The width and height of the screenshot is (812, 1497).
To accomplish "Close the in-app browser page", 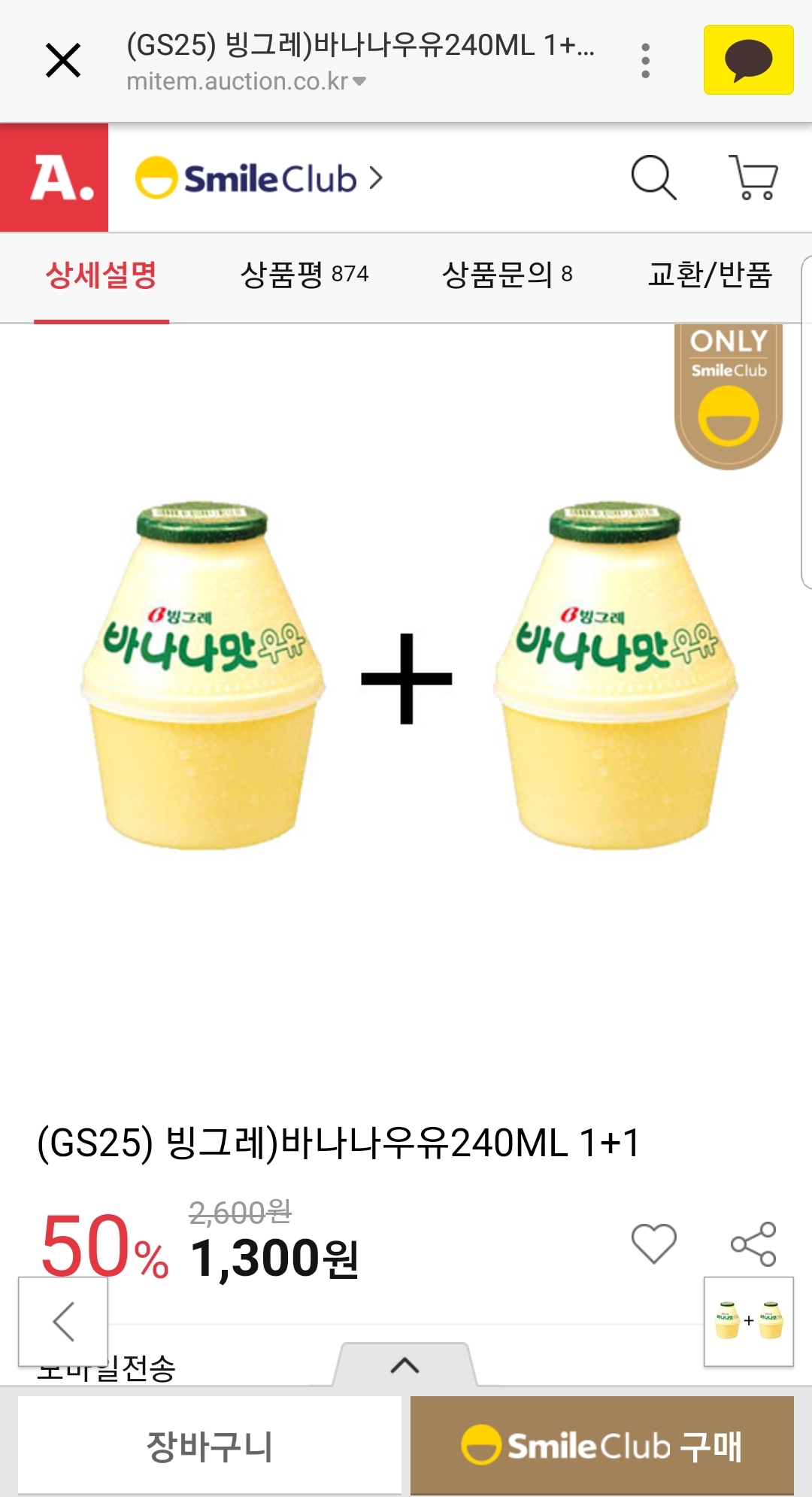I will (x=63, y=60).
